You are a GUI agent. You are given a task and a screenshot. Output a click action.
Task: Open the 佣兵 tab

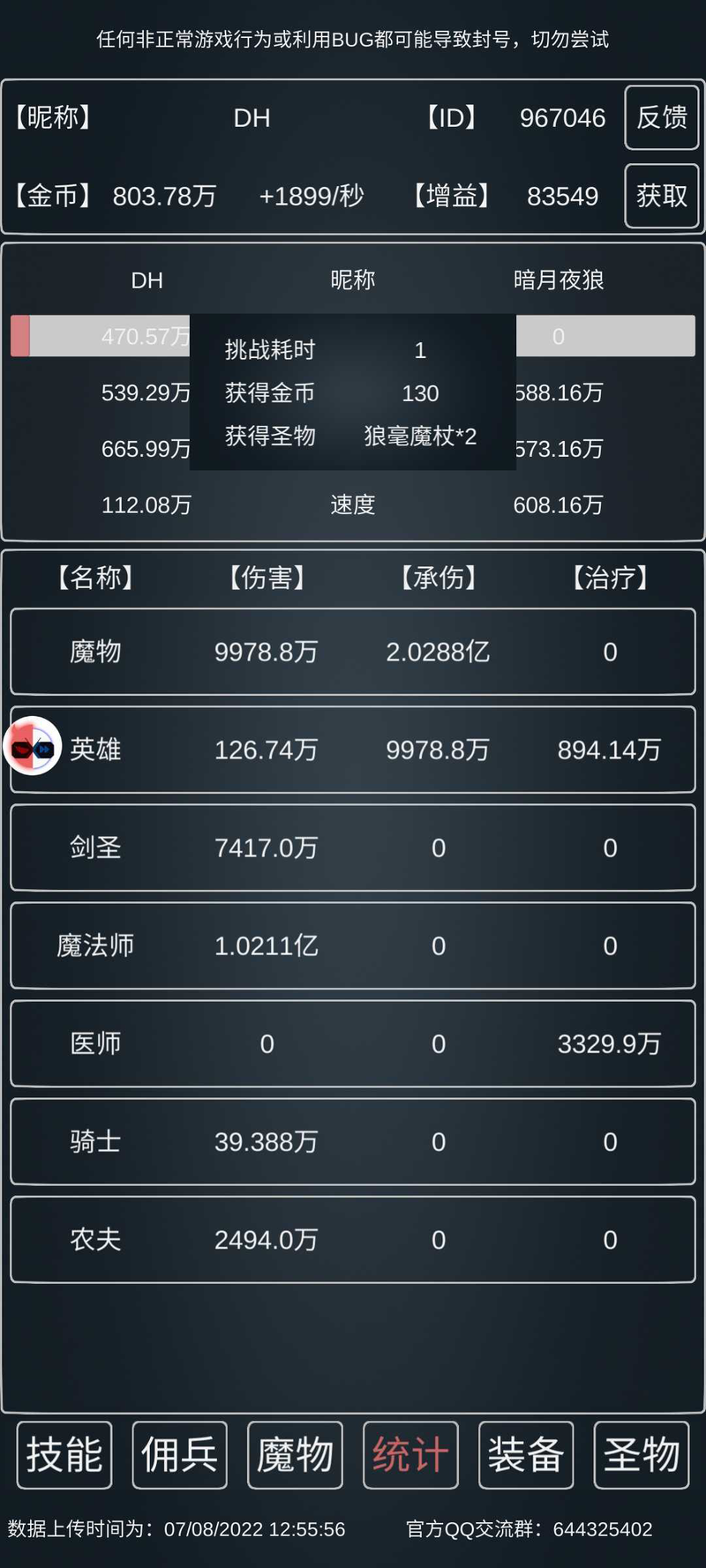click(x=179, y=1454)
